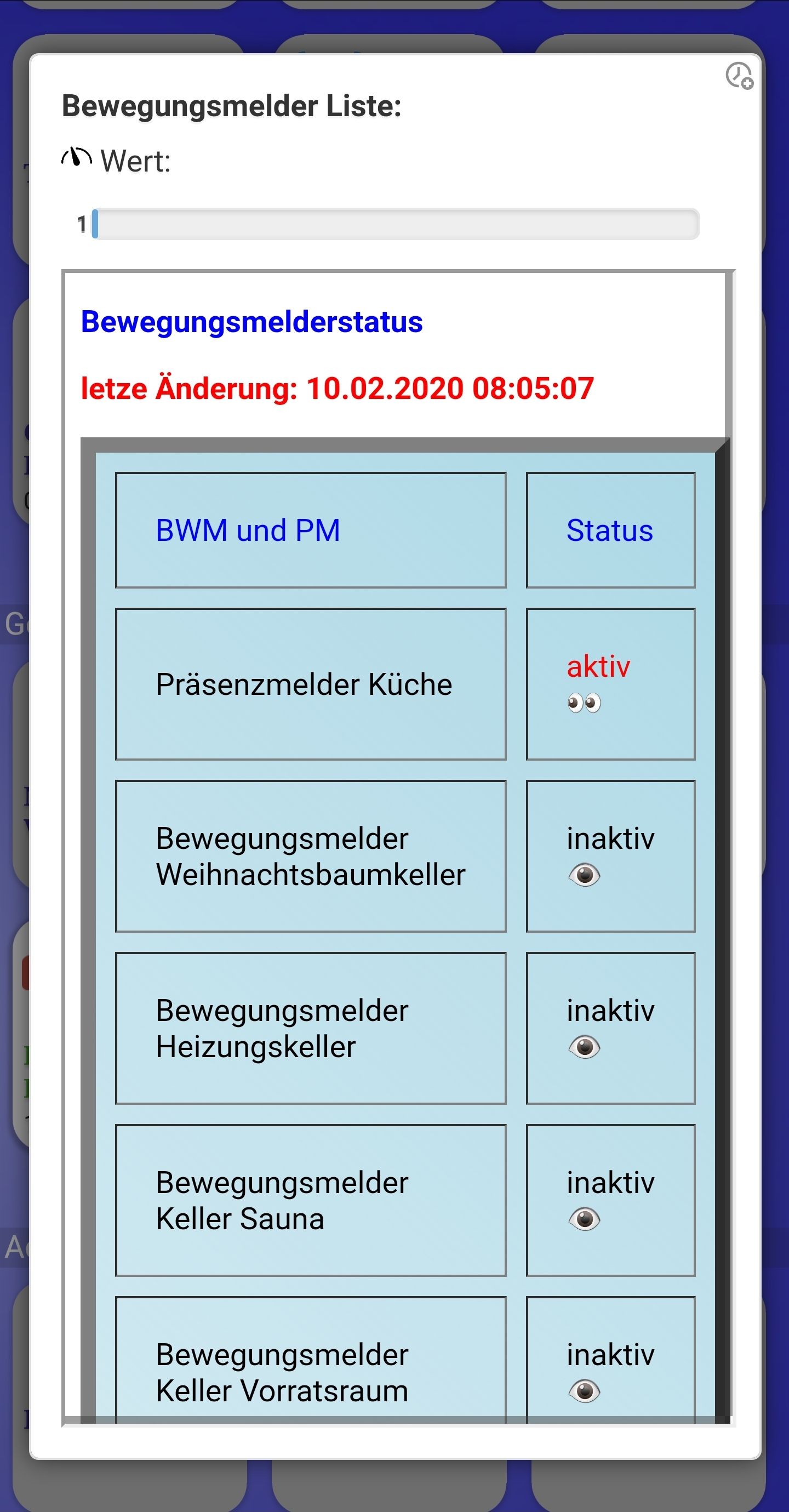
Task: Tap the Wert value slider bar
Action: click(396, 224)
